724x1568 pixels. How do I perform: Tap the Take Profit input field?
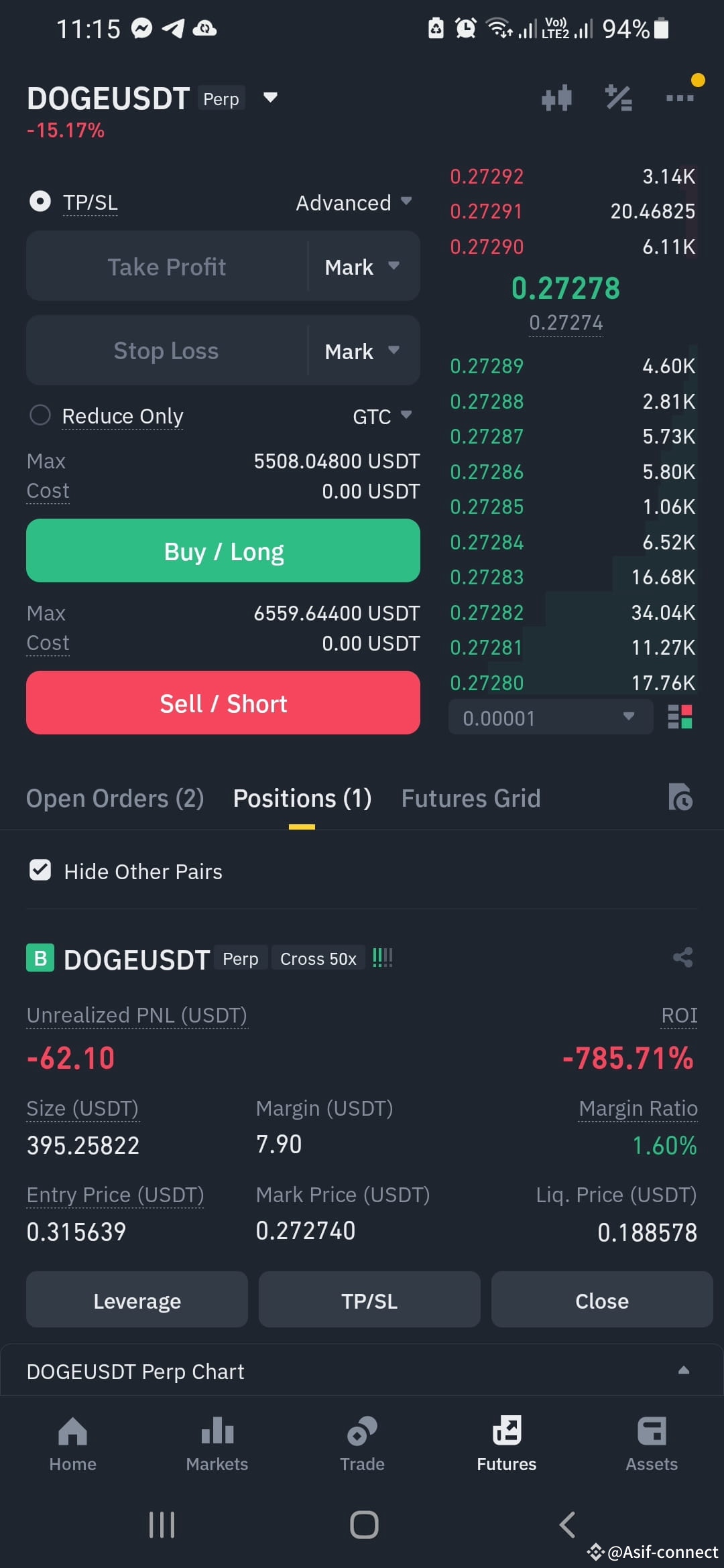pos(167,266)
